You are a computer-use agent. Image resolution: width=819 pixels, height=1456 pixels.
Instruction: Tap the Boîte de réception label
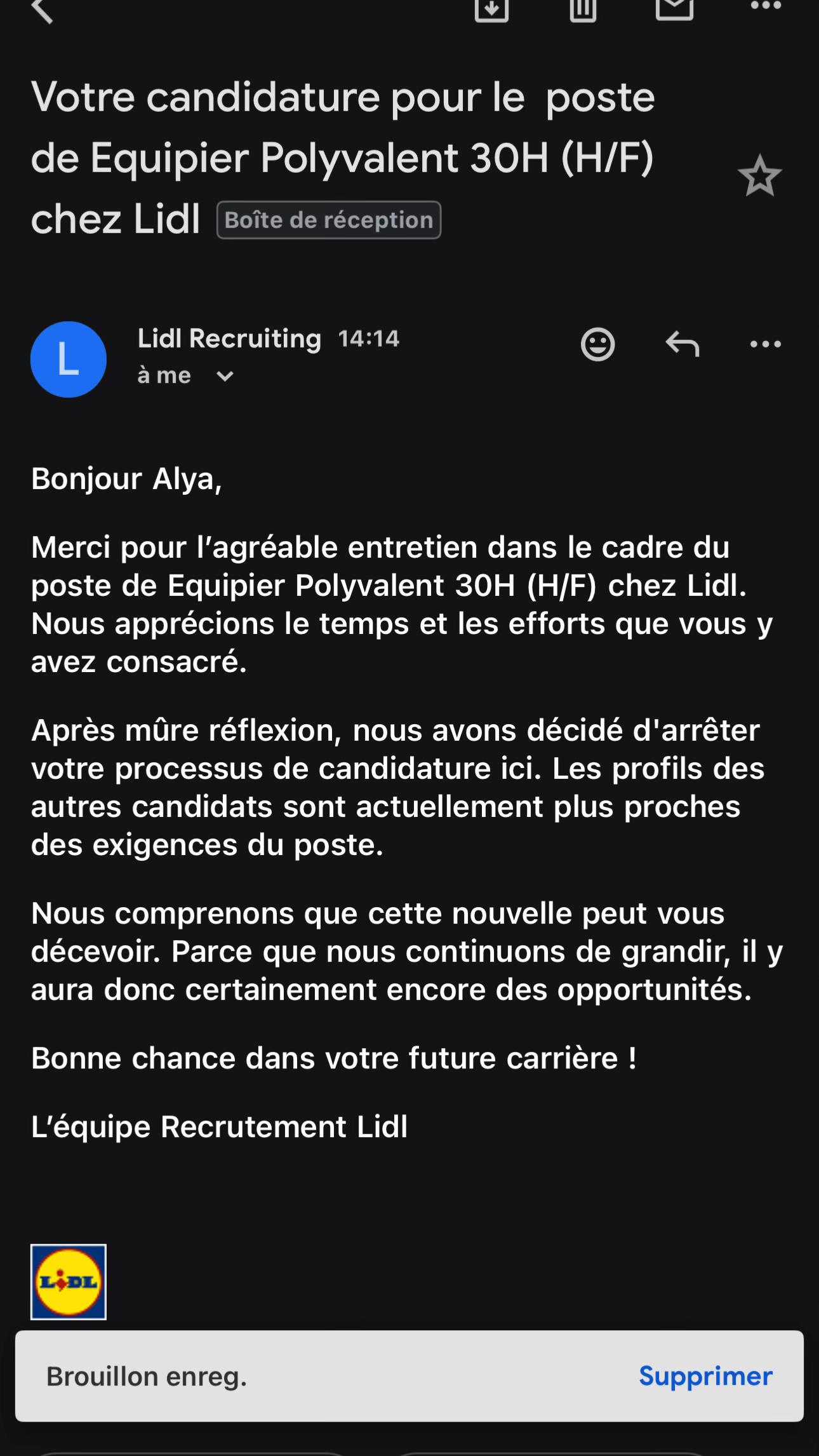pos(329,220)
